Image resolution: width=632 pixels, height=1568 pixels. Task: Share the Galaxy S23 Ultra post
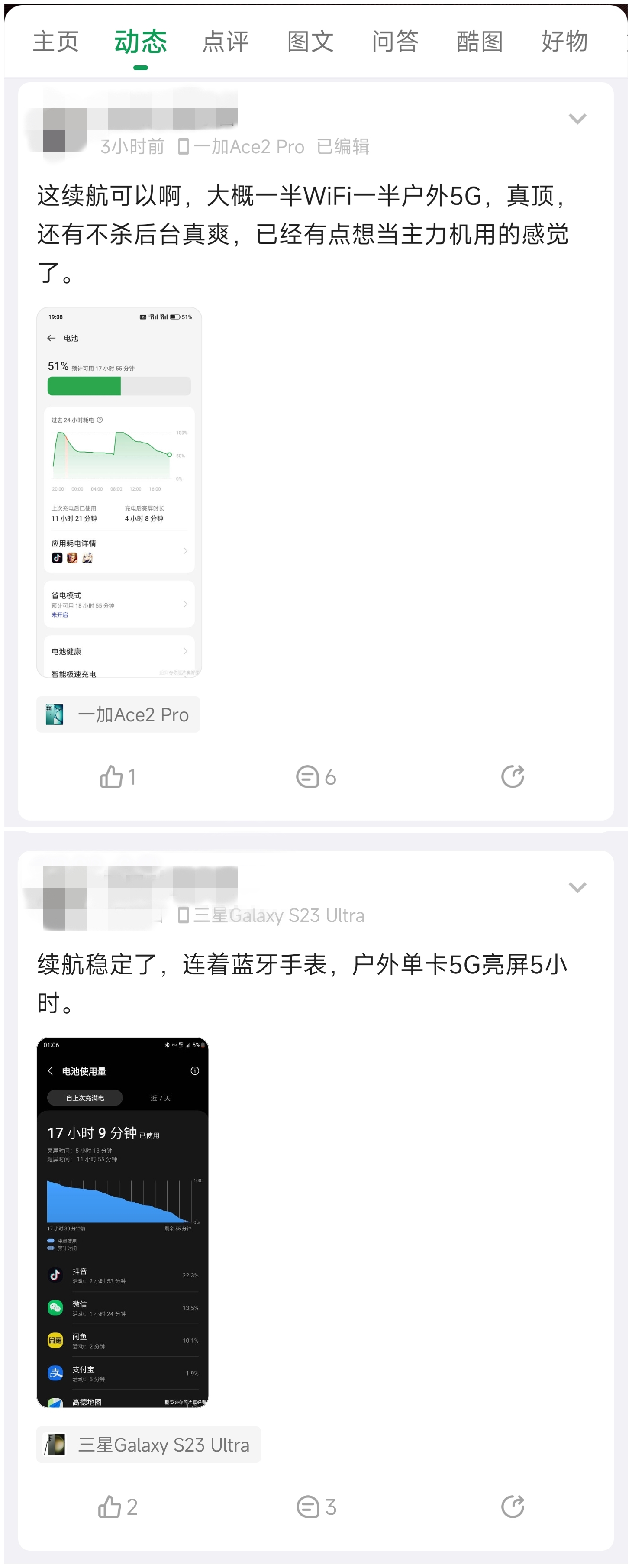512,1507
